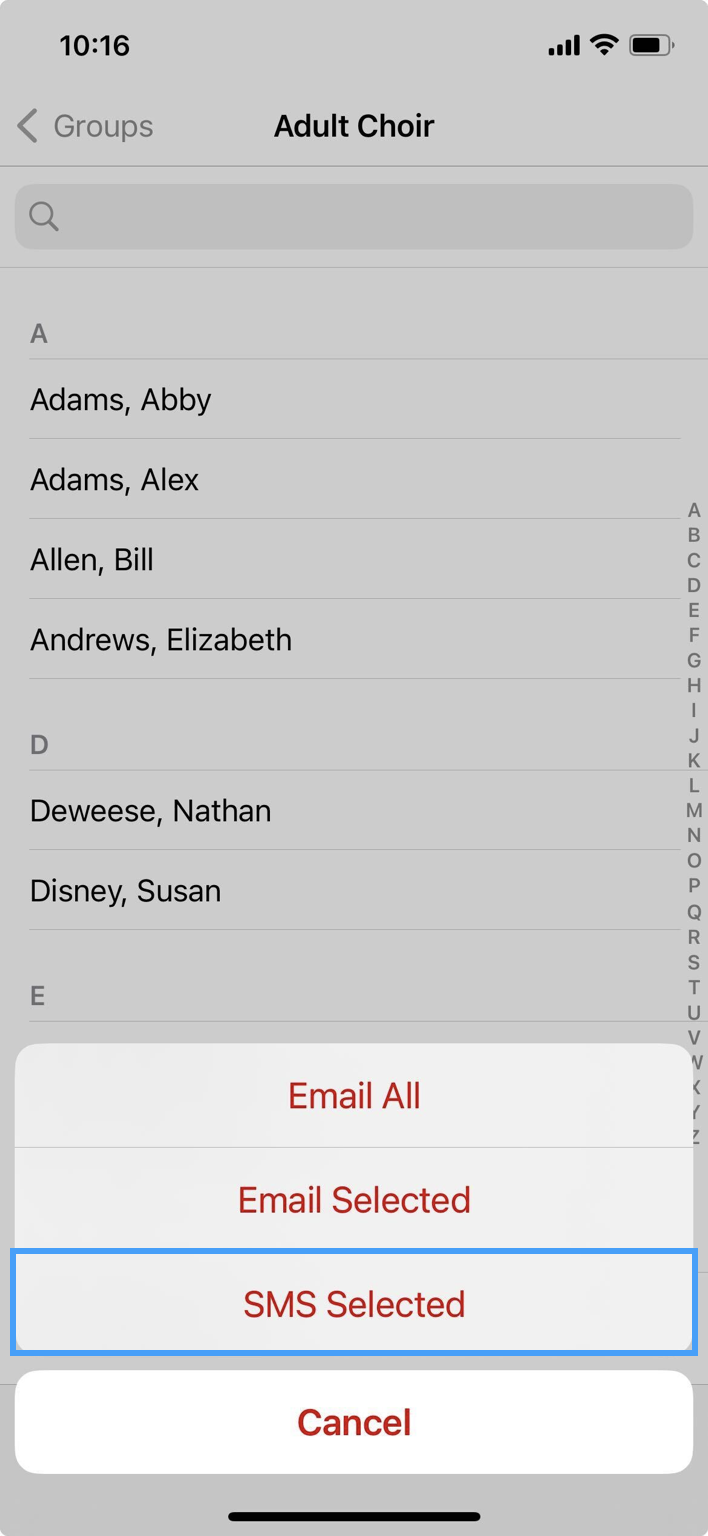
Task: Tap SMS Selected in the action sheet
Action: [x=354, y=1304]
